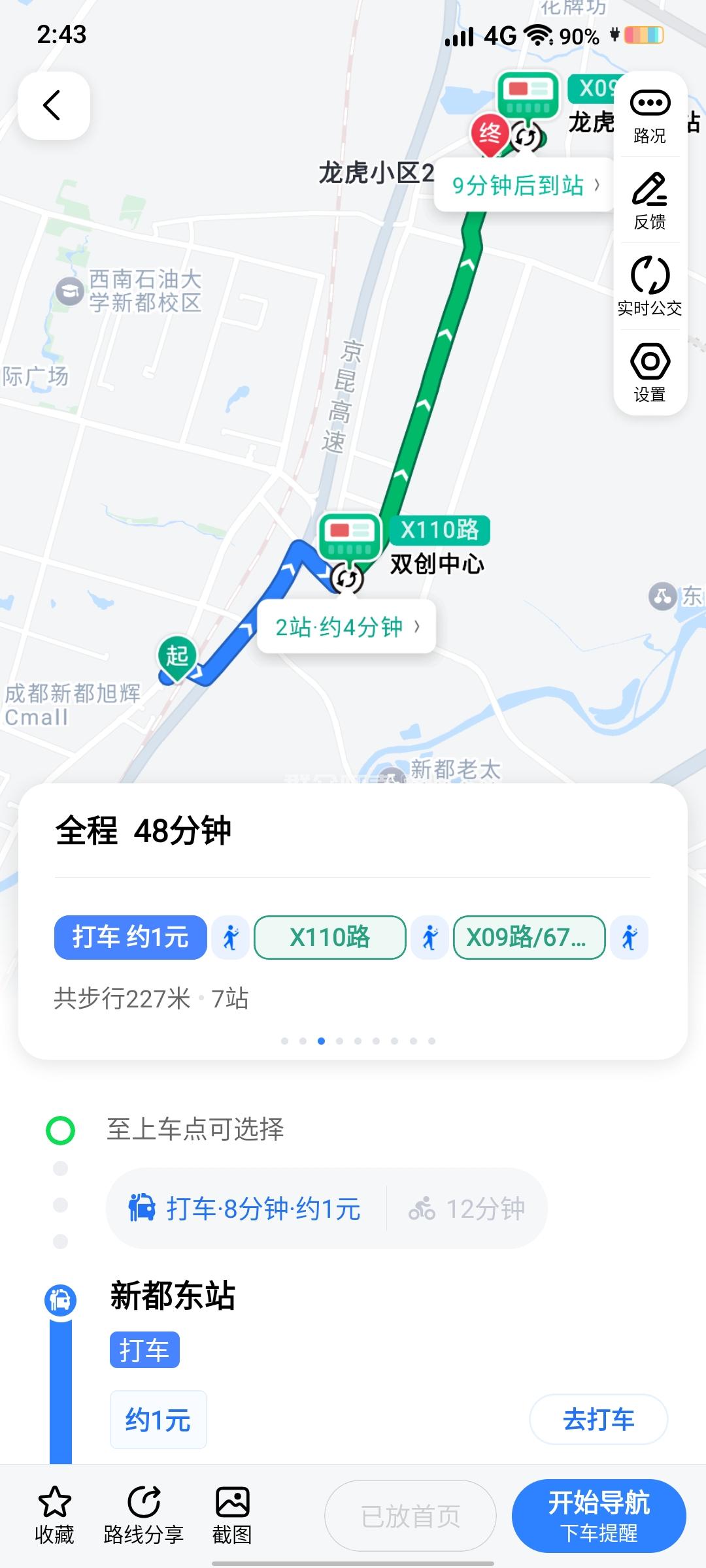The width and height of the screenshot is (706, 1568).
Task: Open 设置 settings
Action: pyautogui.click(x=649, y=372)
